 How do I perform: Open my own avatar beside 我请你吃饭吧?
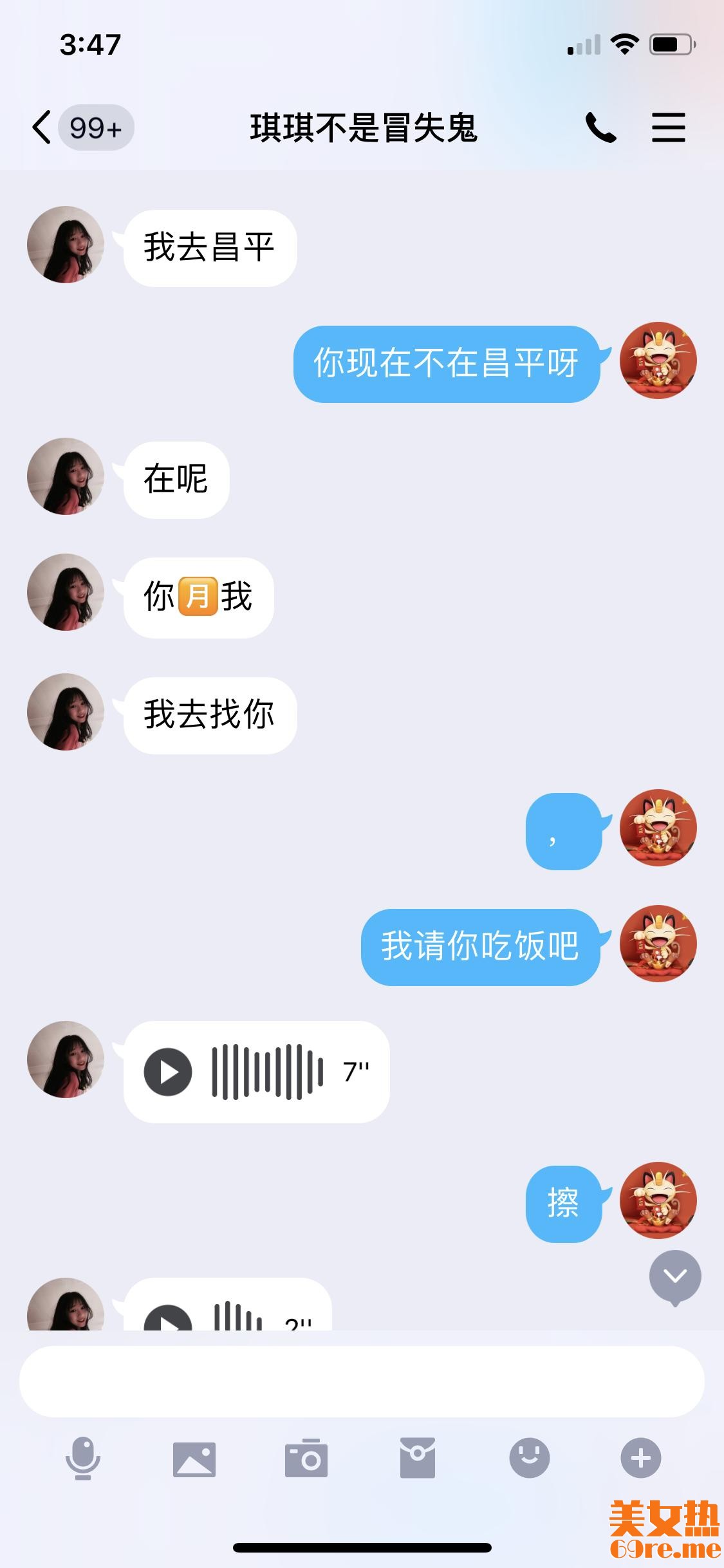(658, 944)
